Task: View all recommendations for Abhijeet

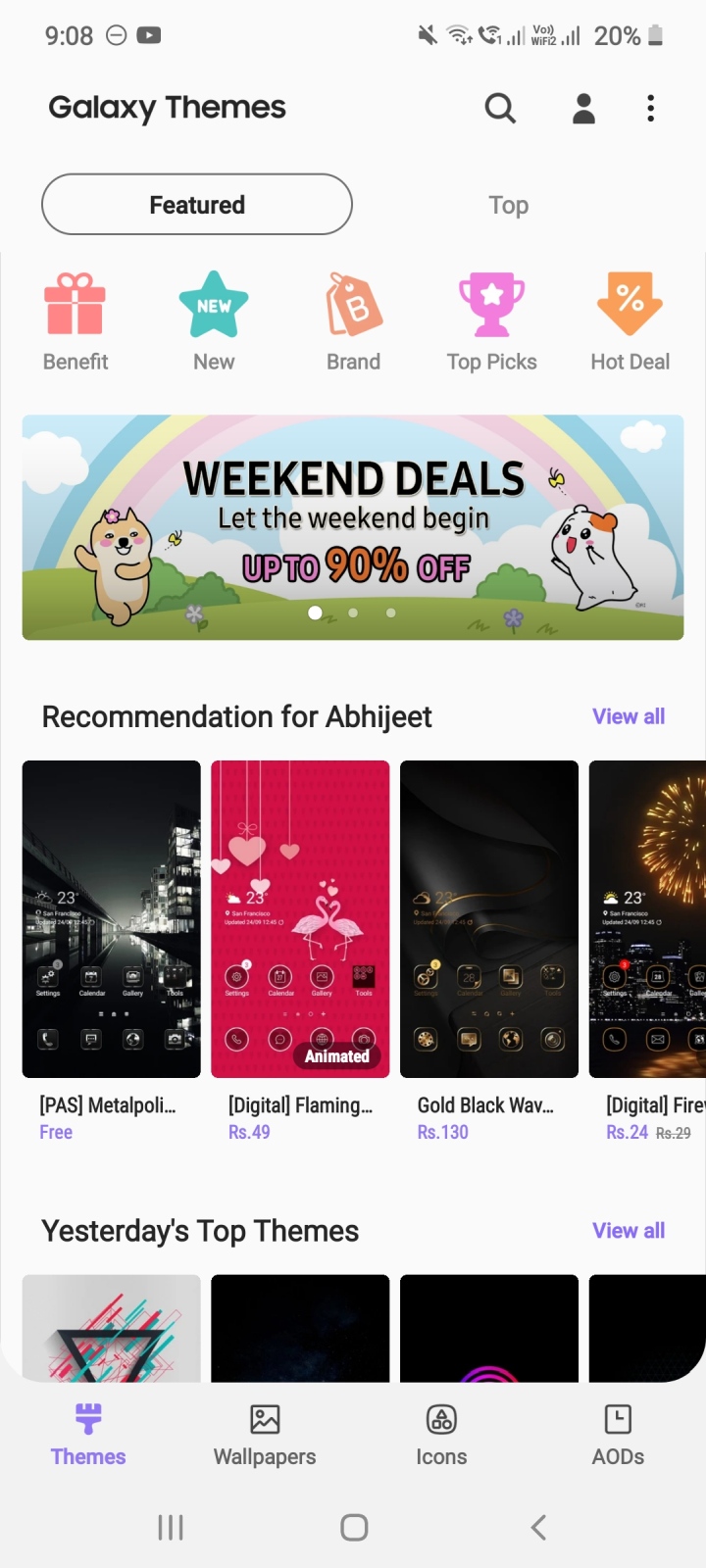Action: [x=629, y=716]
